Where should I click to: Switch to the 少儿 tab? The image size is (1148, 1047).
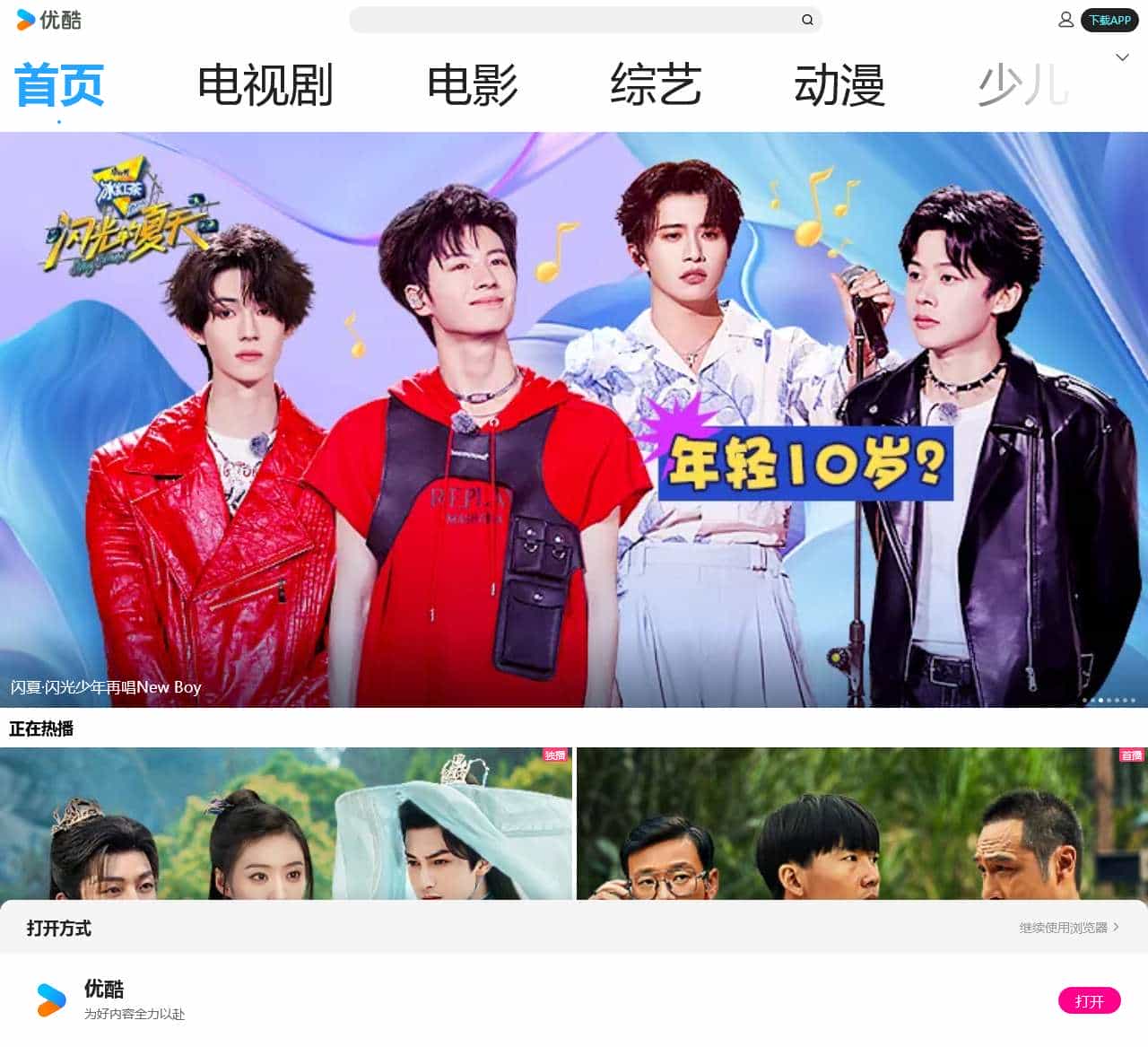[x=1022, y=86]
